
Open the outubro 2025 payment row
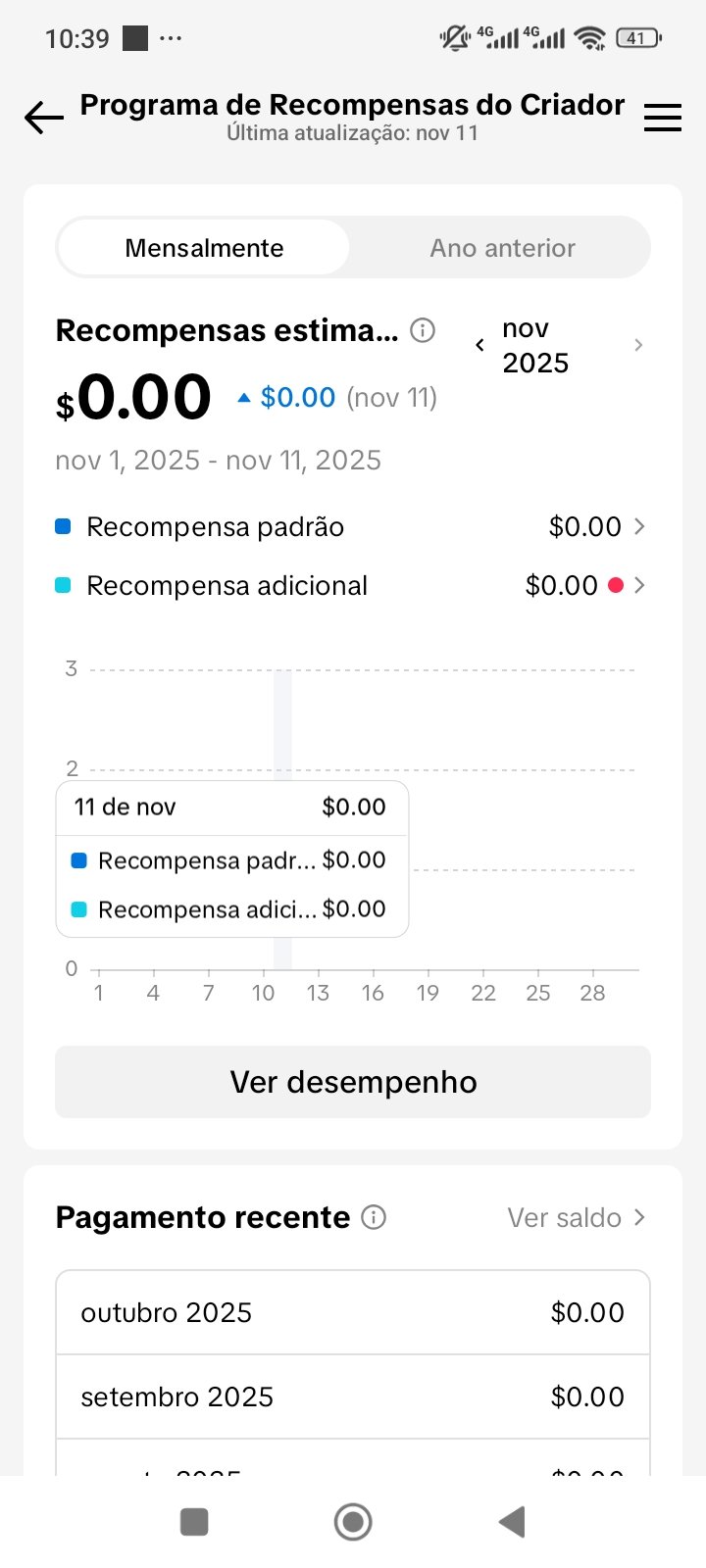[353, 1313]
